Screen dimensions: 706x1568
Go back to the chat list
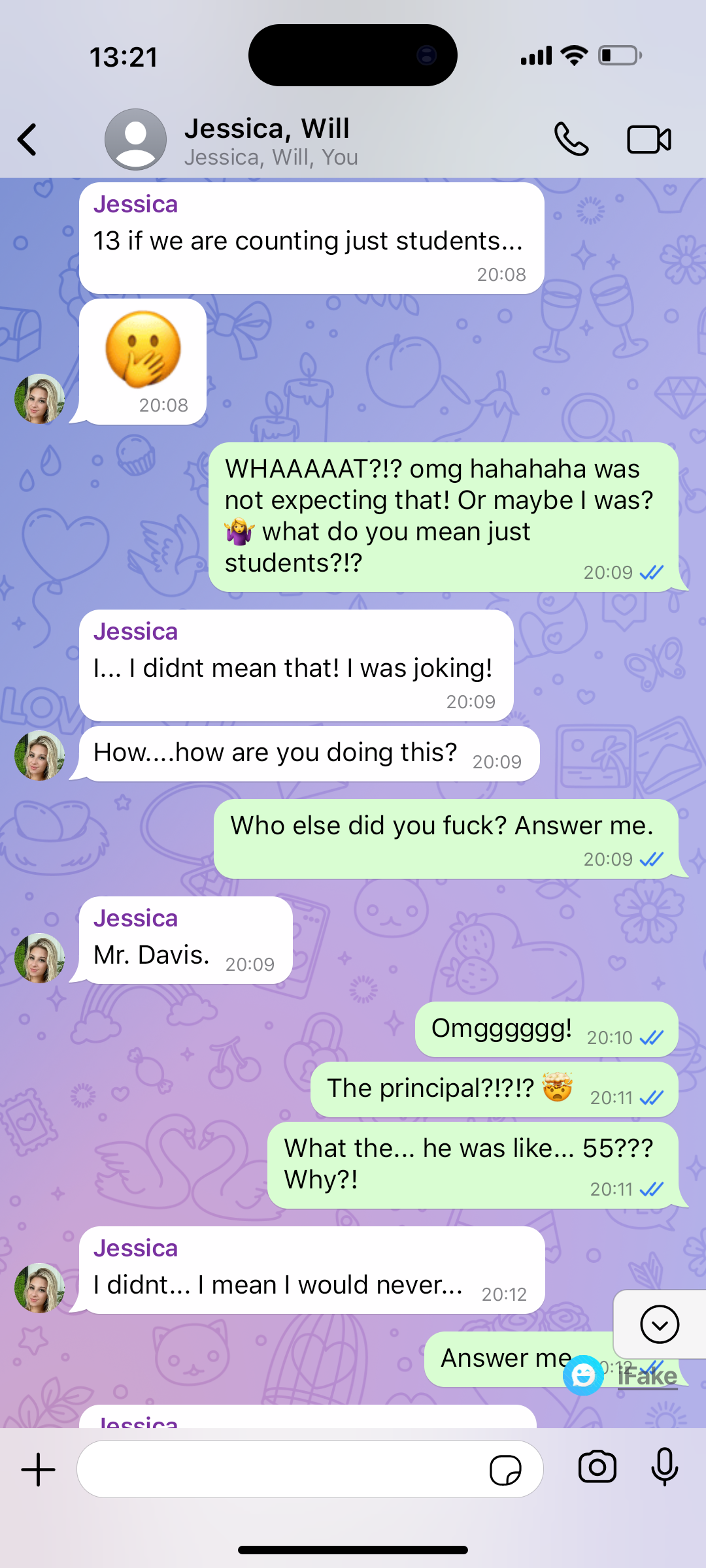tap(27, 139)
